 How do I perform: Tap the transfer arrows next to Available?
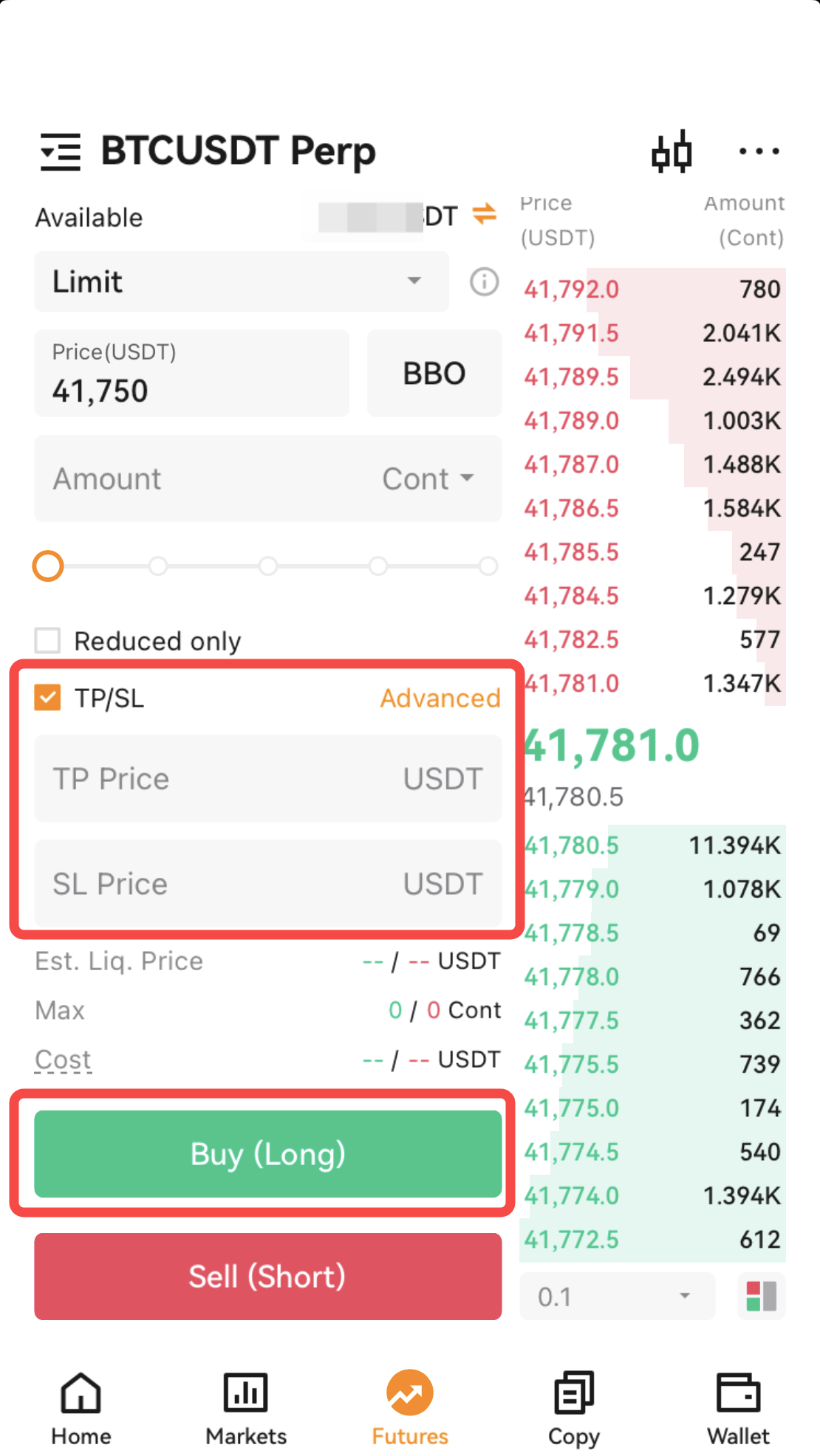(485, 214)
